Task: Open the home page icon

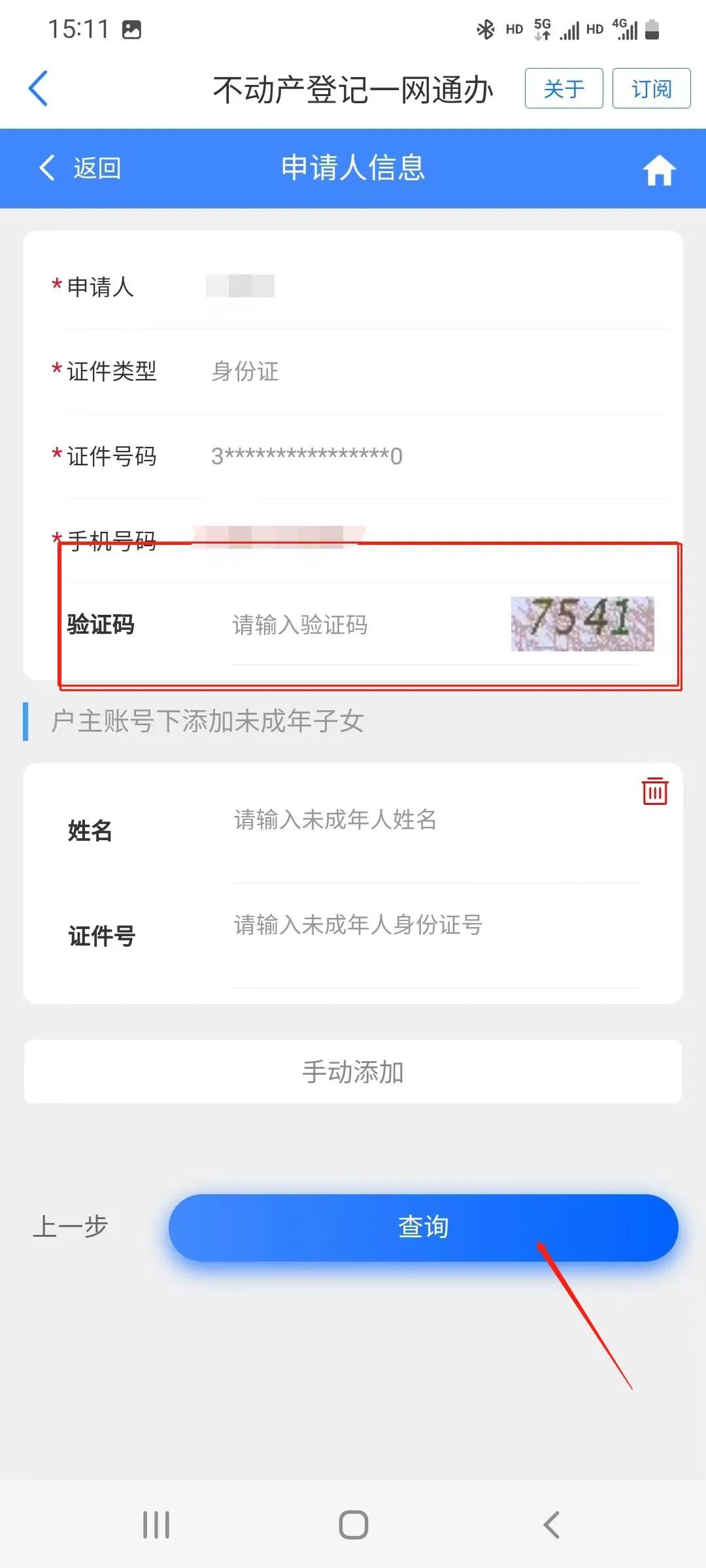Action: [x=658, y=170]
